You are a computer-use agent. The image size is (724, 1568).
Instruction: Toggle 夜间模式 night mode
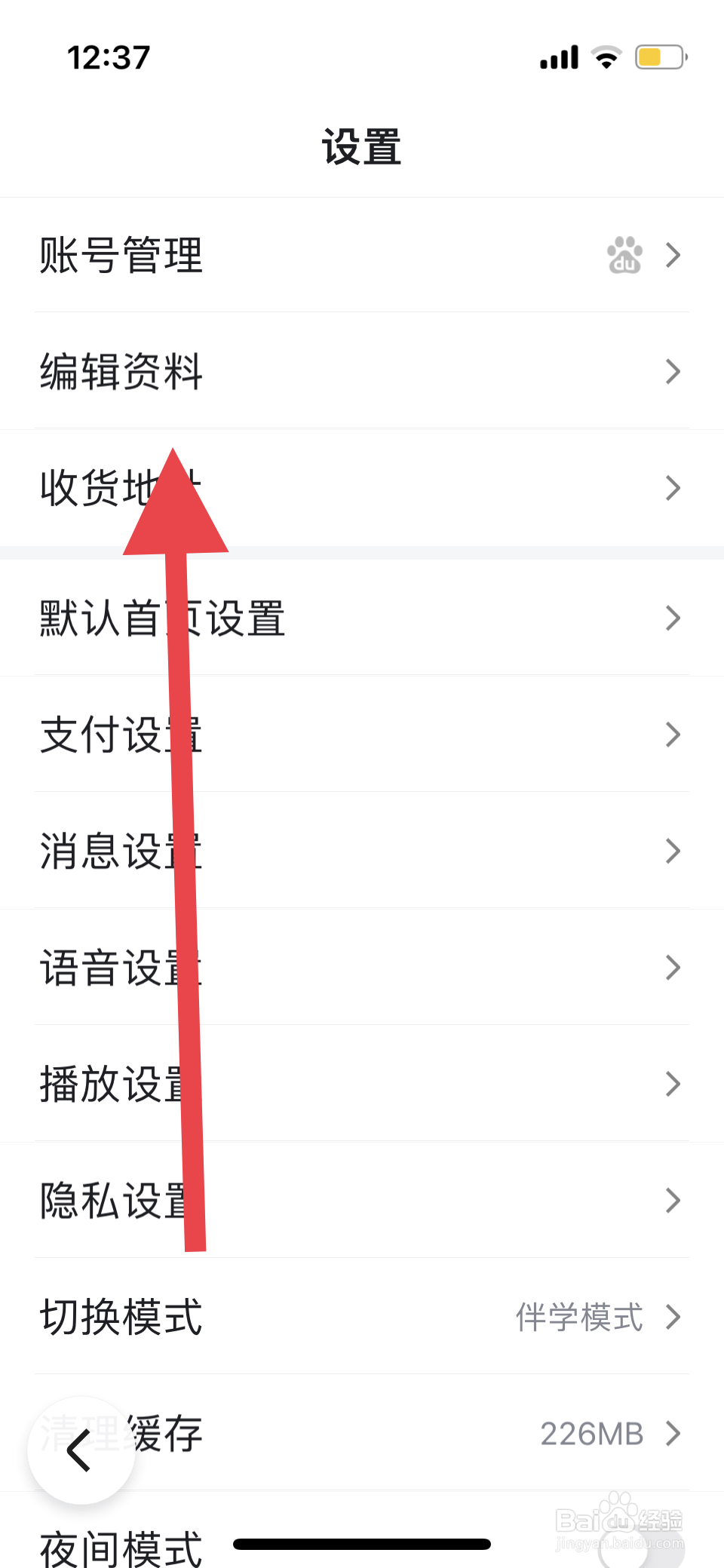click(x=119, y=1545)
